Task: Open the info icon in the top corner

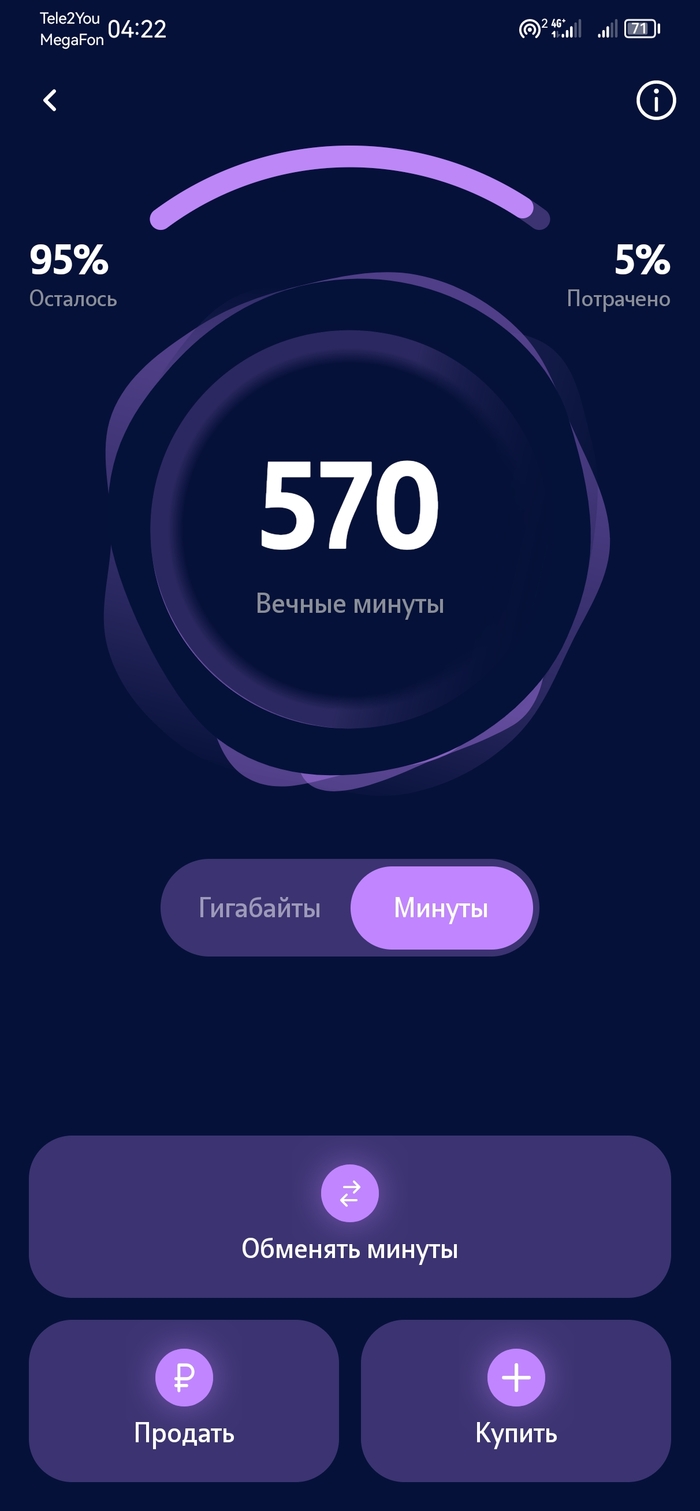Action: (656, 100)
